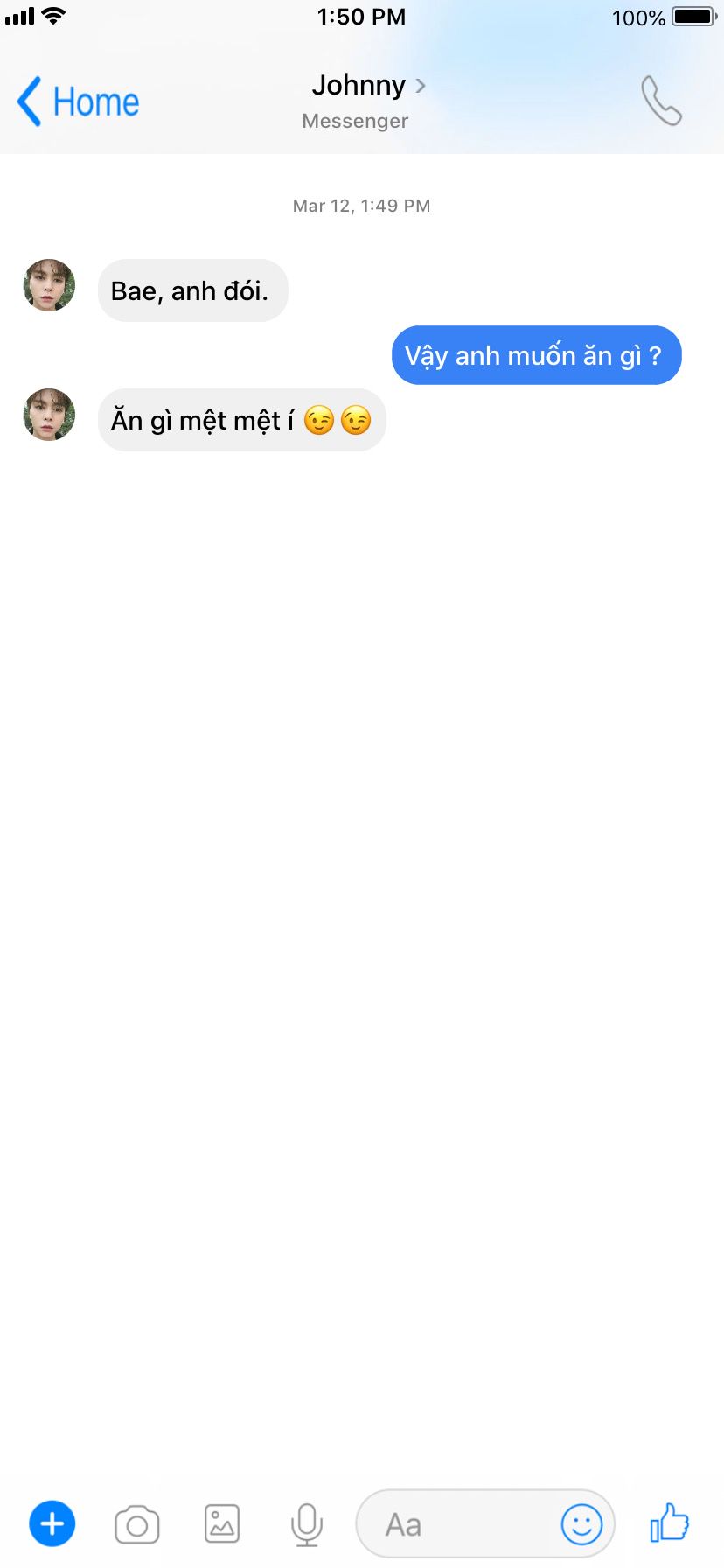Open the camera
Viewport: 724px width, 1568px height.
[x=137, y=1524]
